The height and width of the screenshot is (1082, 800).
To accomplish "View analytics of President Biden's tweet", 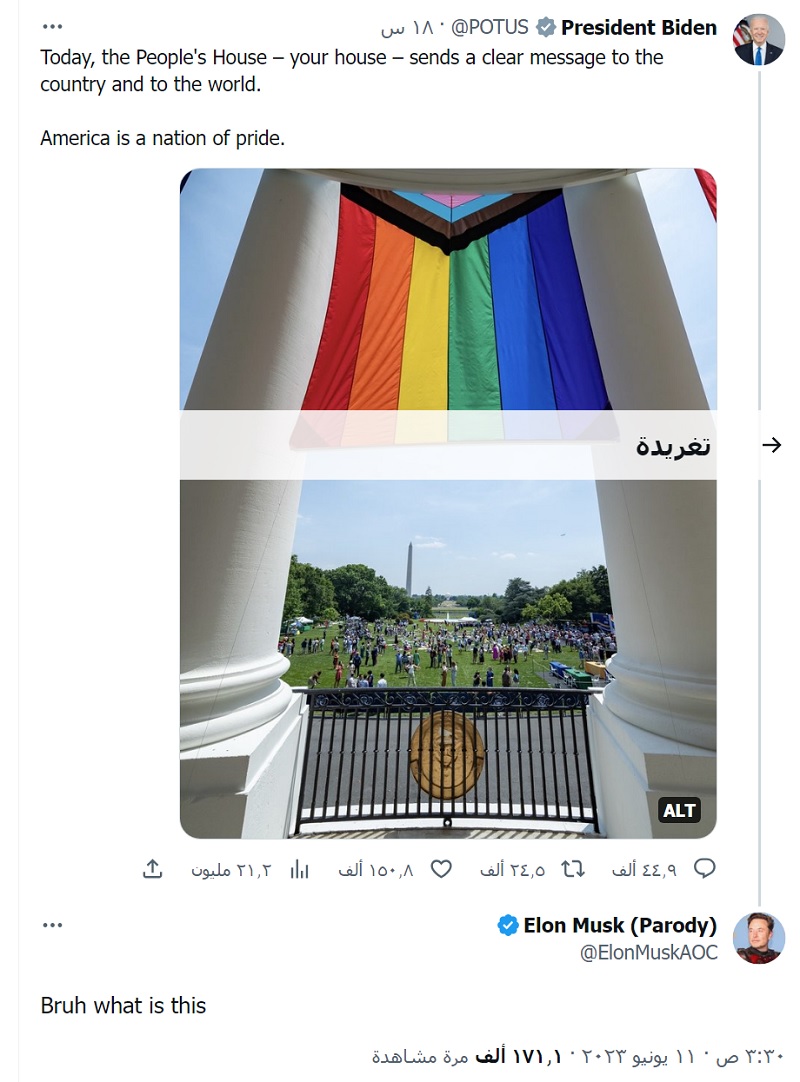I will (x=298, y=869).
